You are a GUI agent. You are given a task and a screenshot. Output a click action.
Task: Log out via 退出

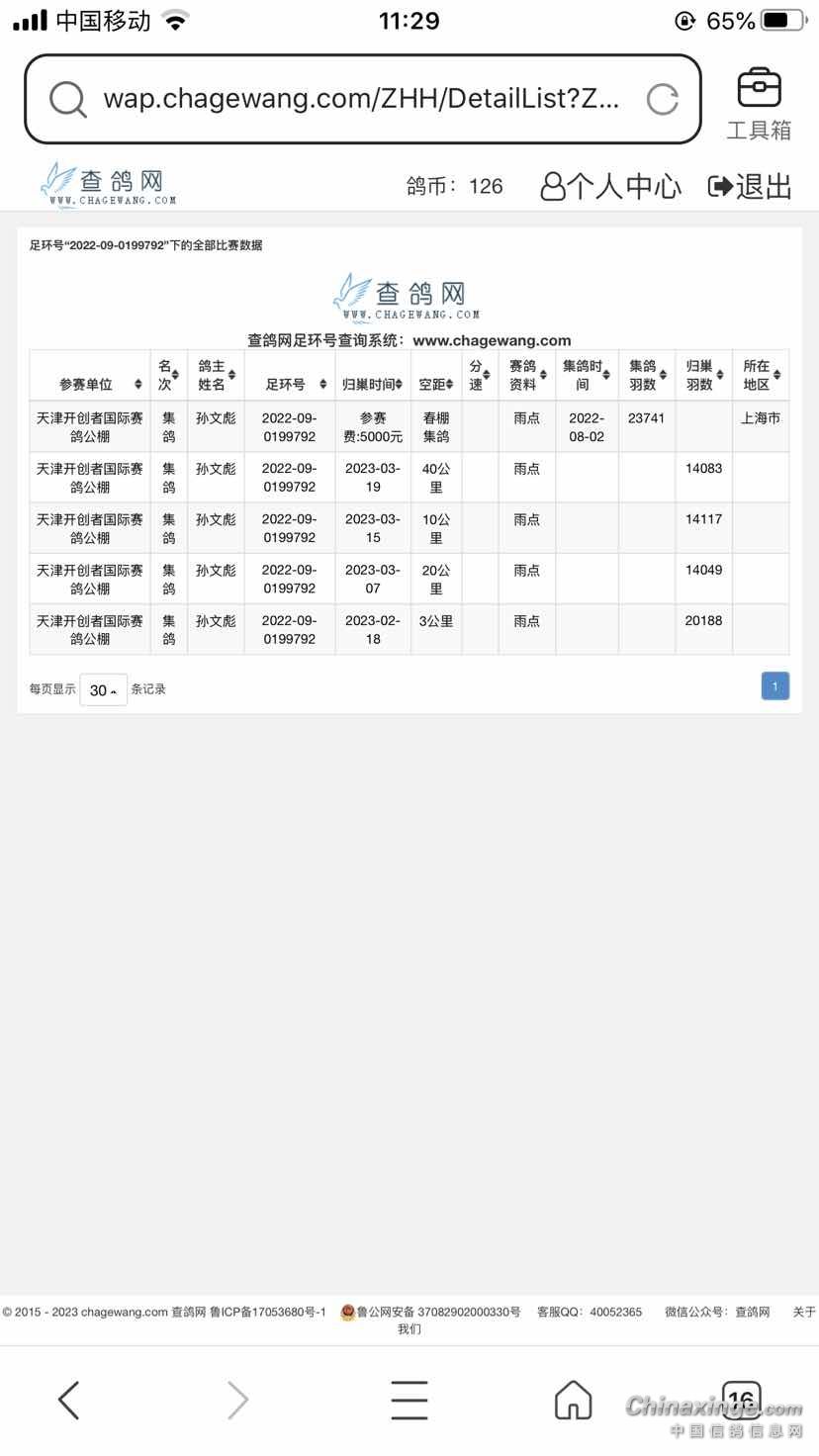click(x=751, y=186)
